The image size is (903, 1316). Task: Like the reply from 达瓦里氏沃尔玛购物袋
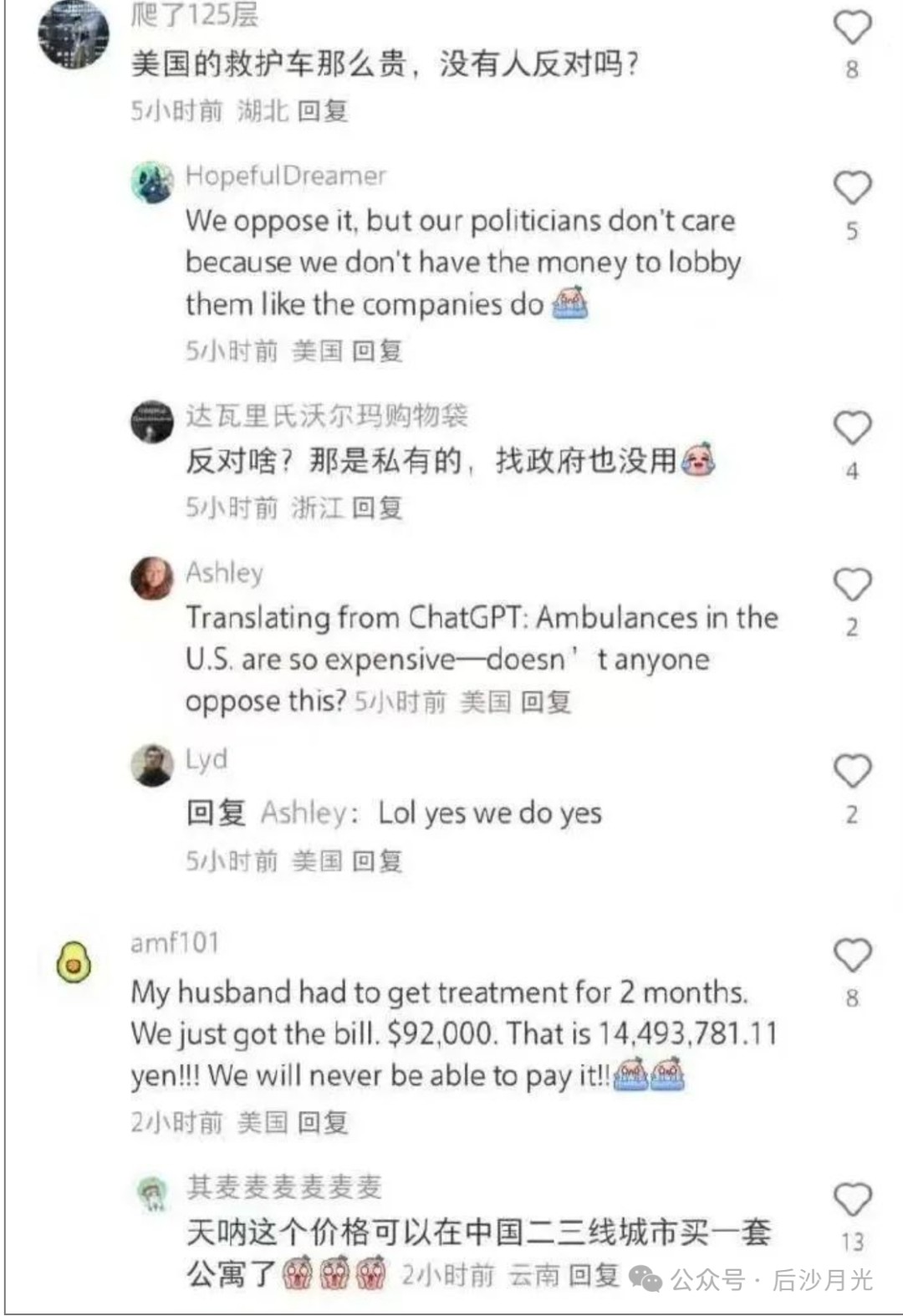click(852, 428)
